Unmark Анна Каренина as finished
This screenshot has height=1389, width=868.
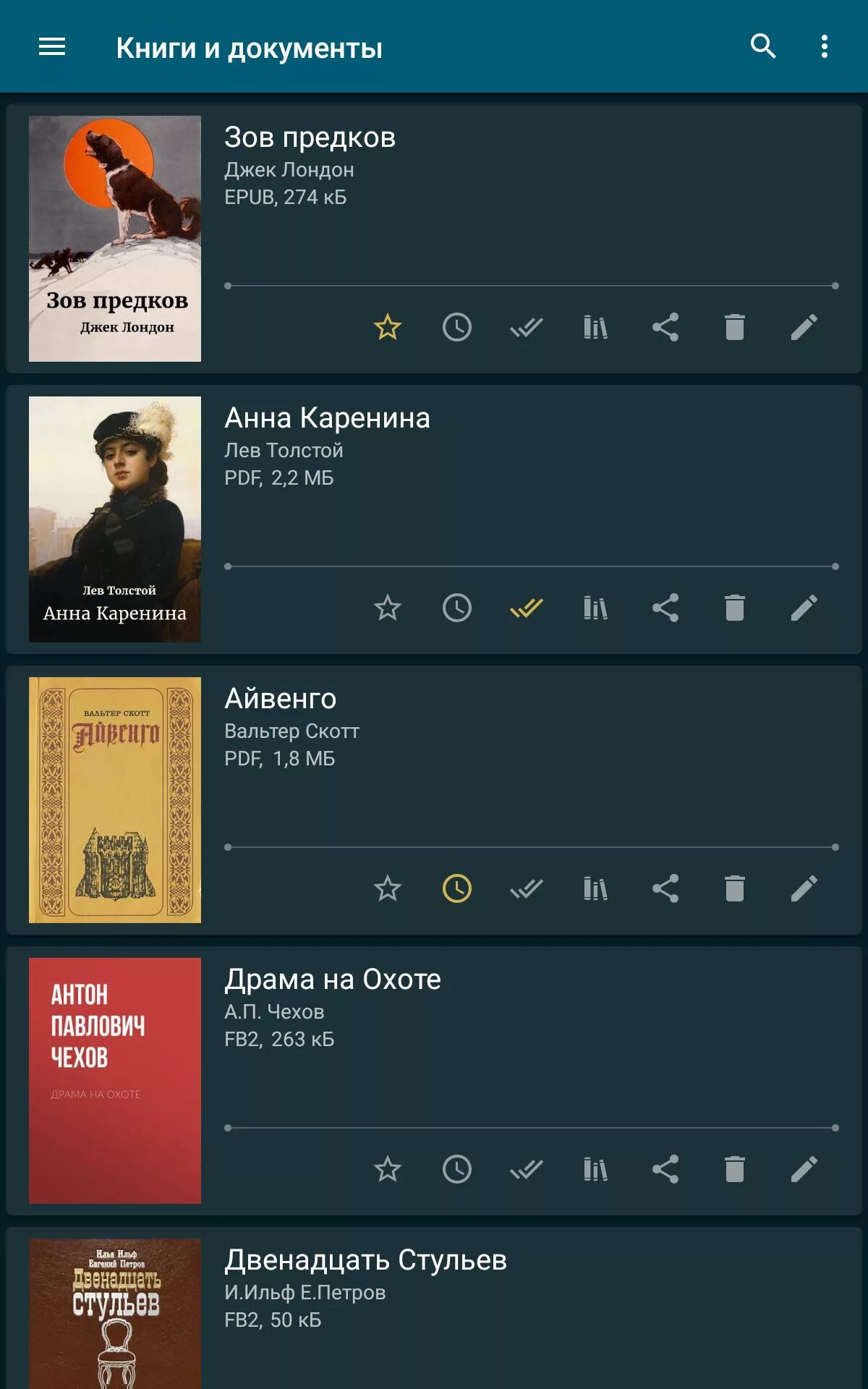click(527, 608)
